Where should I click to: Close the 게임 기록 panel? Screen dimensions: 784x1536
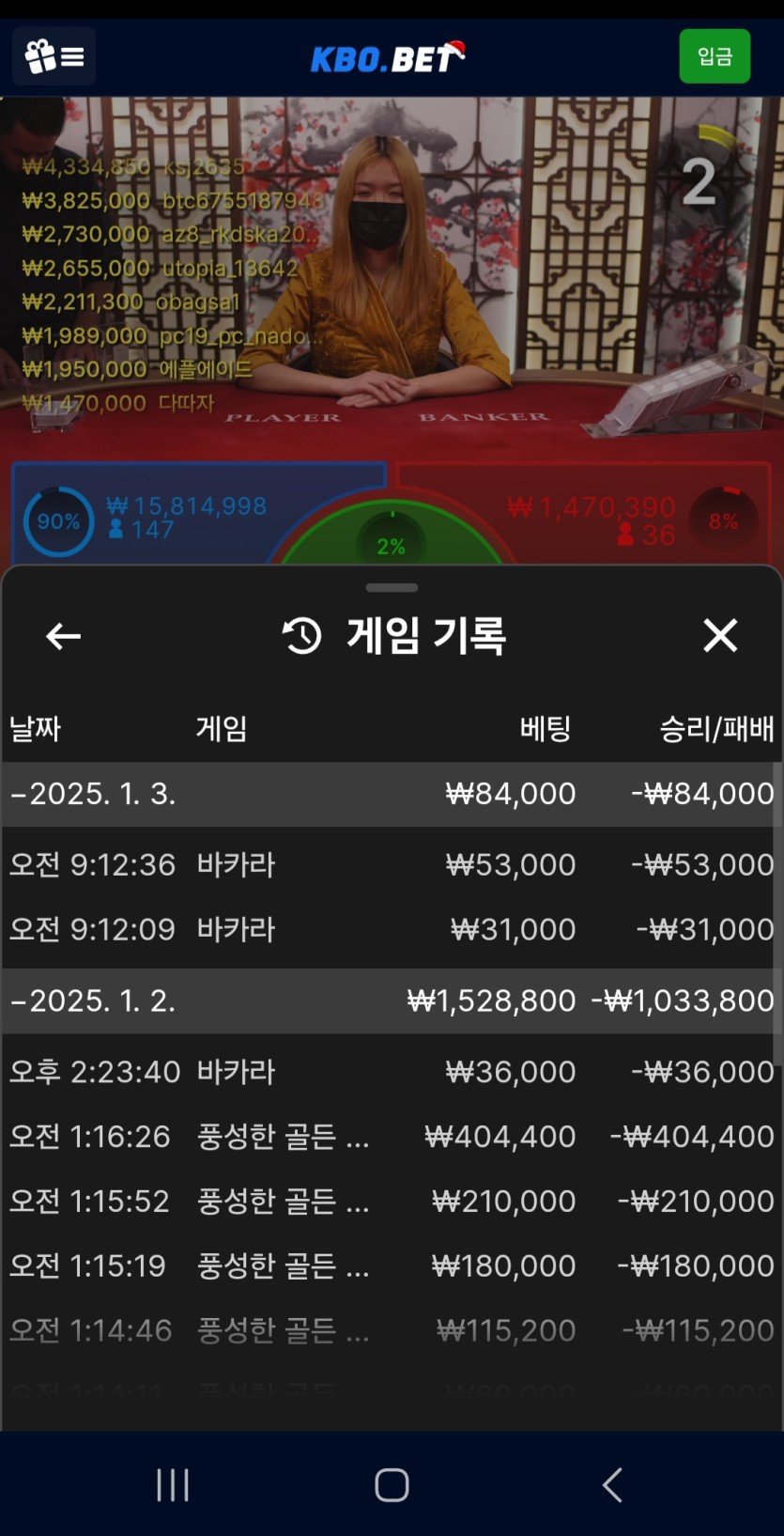[720, 636]
